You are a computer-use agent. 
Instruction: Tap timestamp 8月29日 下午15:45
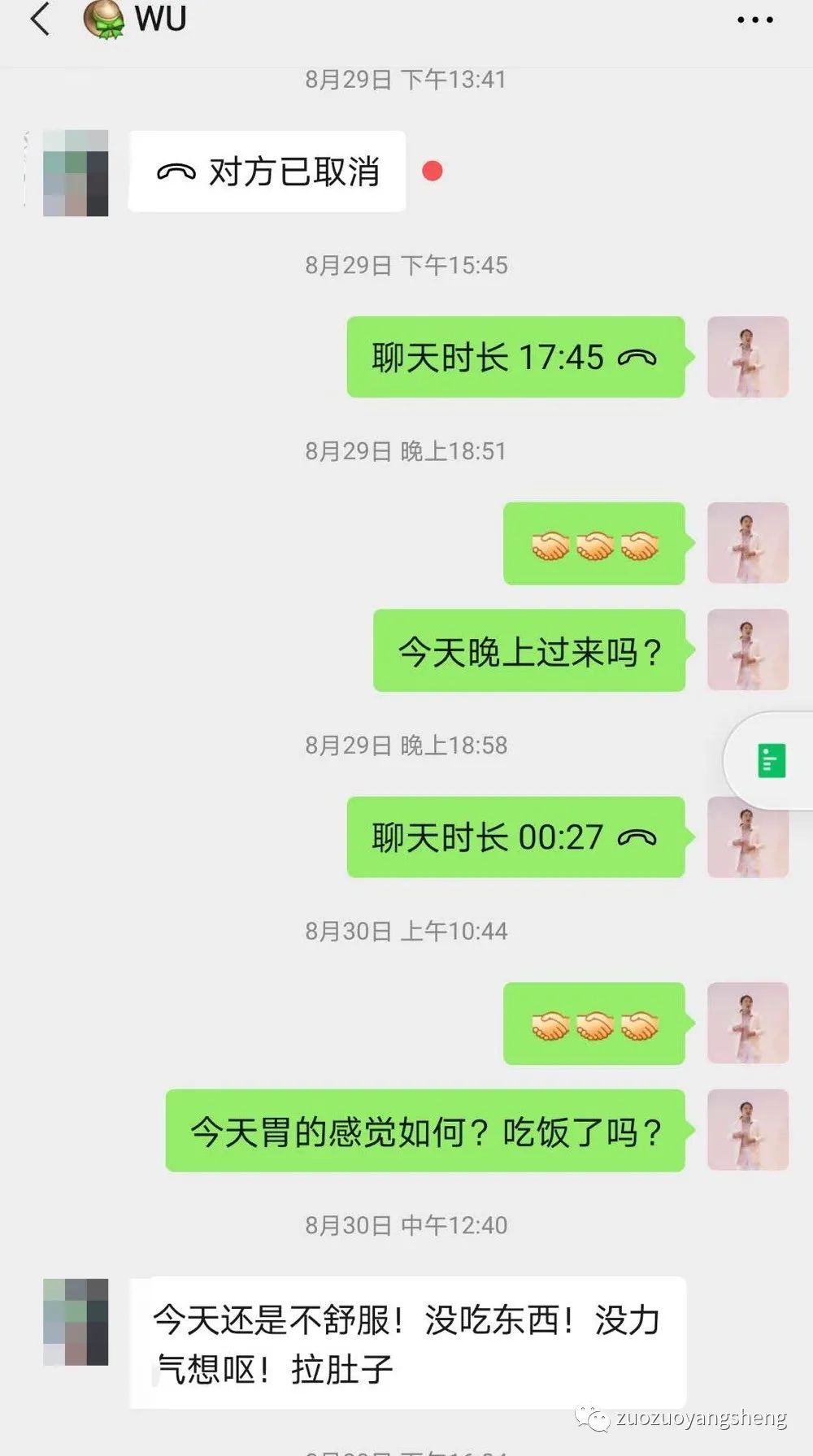(x=406, y=265)
